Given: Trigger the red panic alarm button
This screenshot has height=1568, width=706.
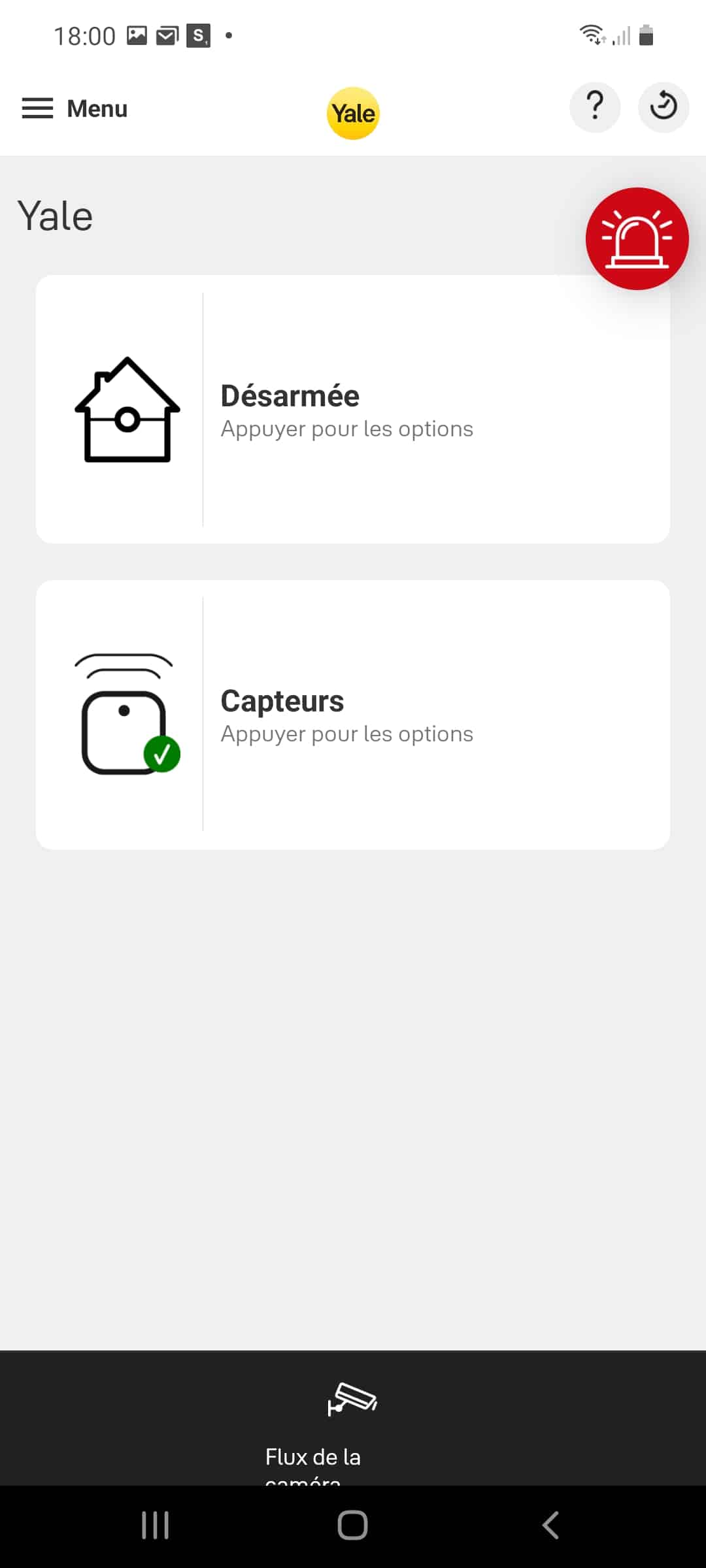Looking at the screenshot, I should [x=637, y=238].
